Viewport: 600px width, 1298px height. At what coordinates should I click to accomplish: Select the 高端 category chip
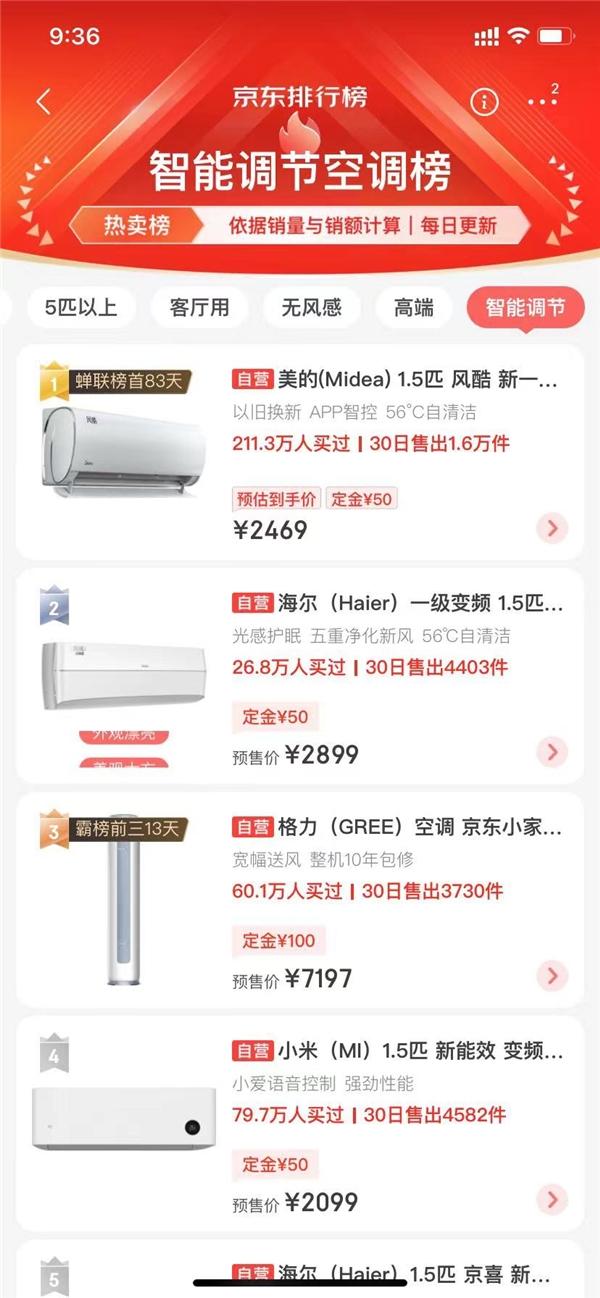(414, 307)
